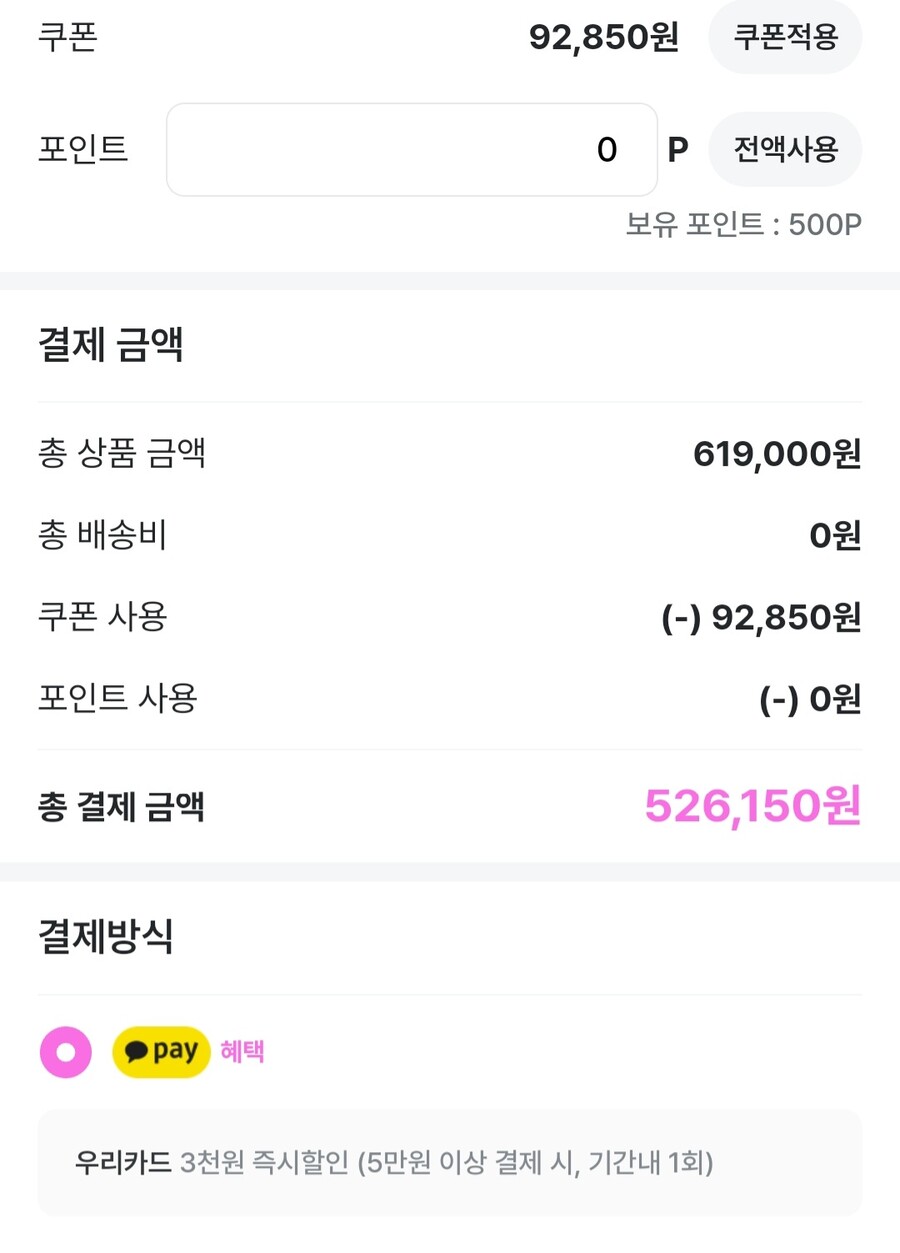This screenshot has height=1253, width=900.
Task: Open the 혜택 benefits link next to KakaoPay
Action: click(x=243, y=1051)
